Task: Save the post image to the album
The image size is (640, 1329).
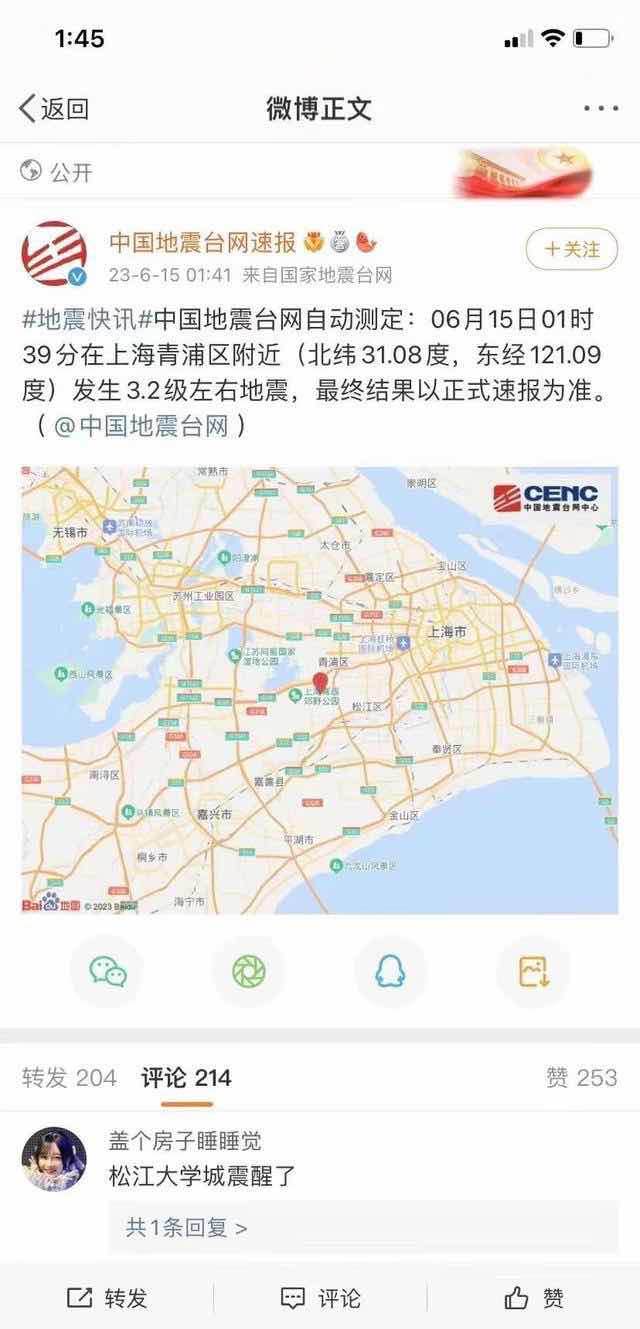Action: click(x=533, y=971)
